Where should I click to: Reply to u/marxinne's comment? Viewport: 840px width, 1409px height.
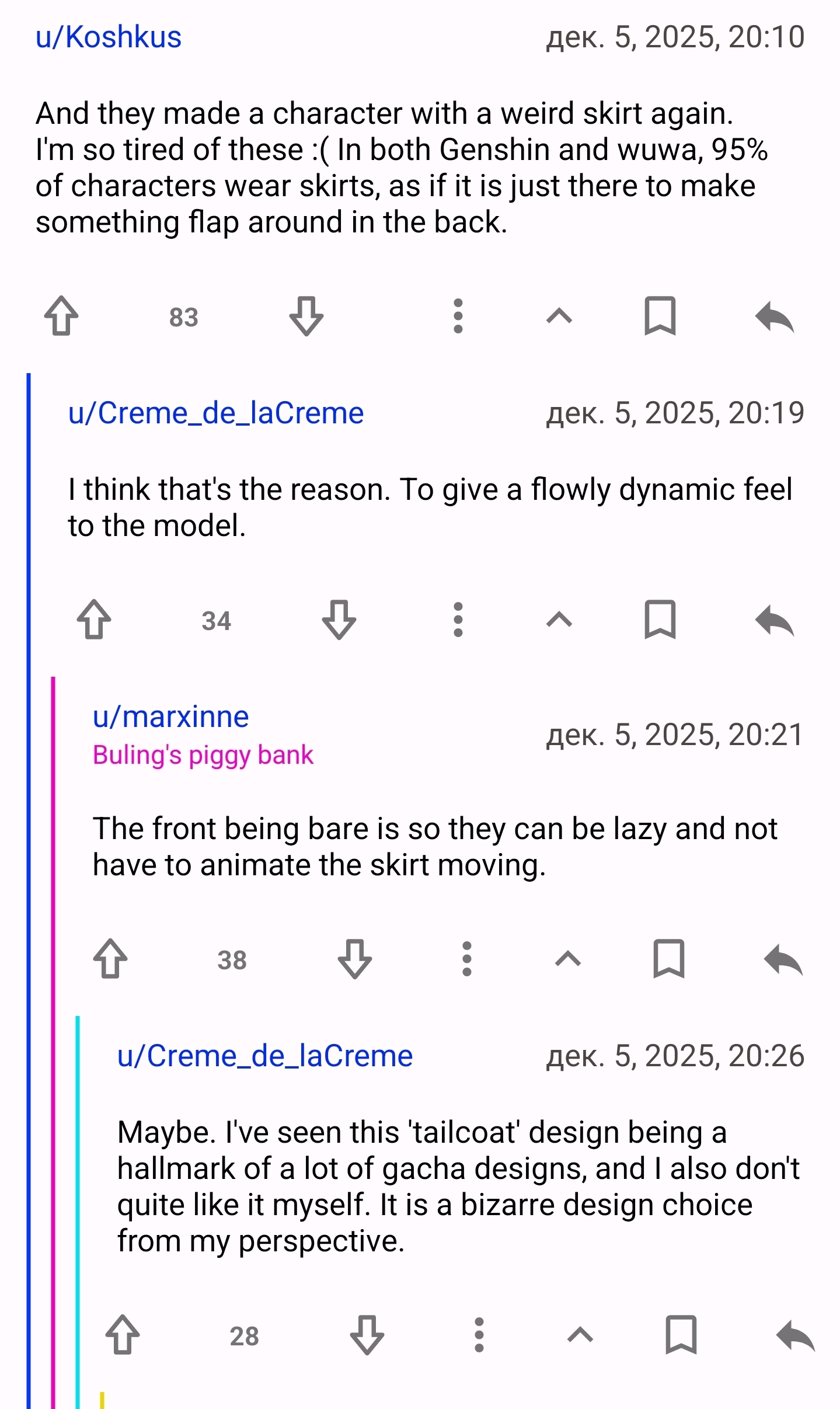pyautogui.click(x=783, y=959)
